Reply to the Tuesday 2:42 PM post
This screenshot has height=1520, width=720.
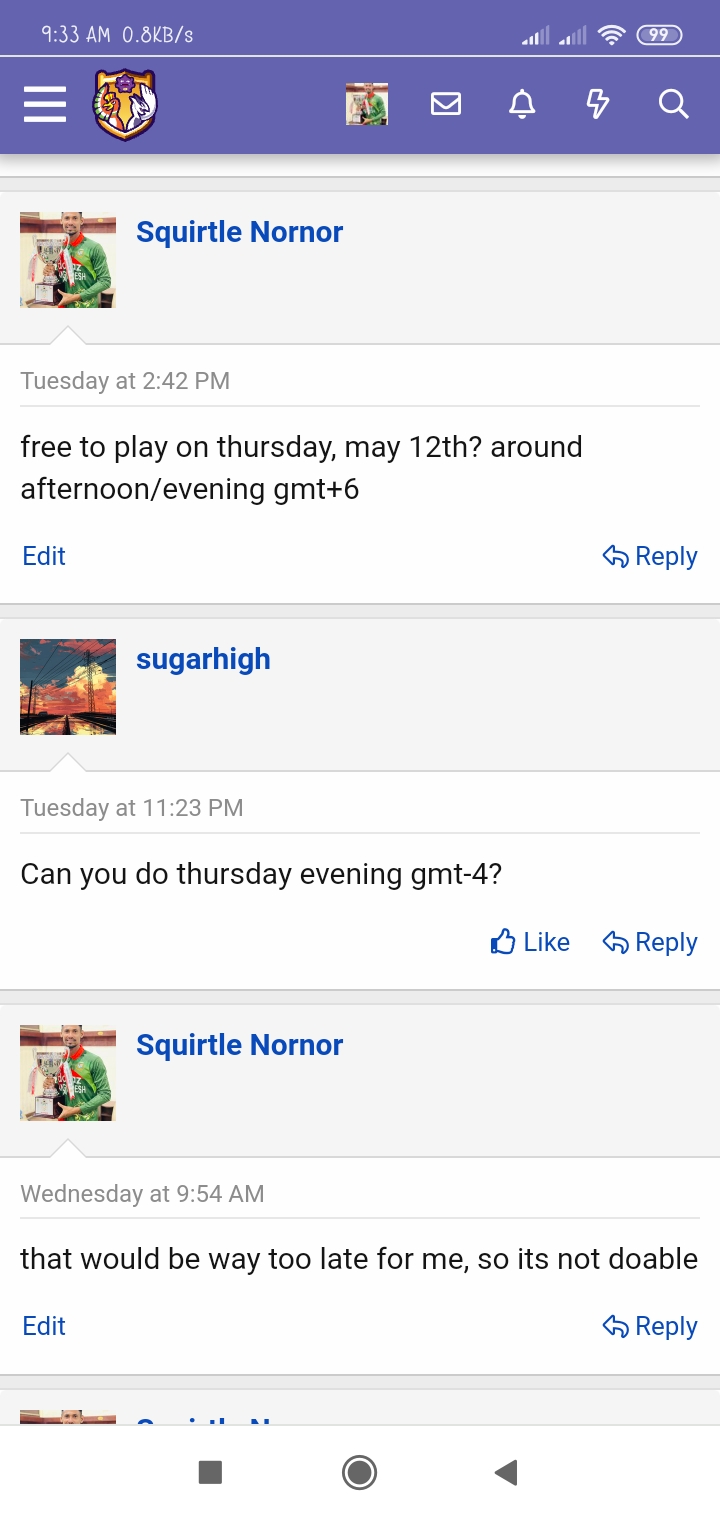(x=650, y=556)
